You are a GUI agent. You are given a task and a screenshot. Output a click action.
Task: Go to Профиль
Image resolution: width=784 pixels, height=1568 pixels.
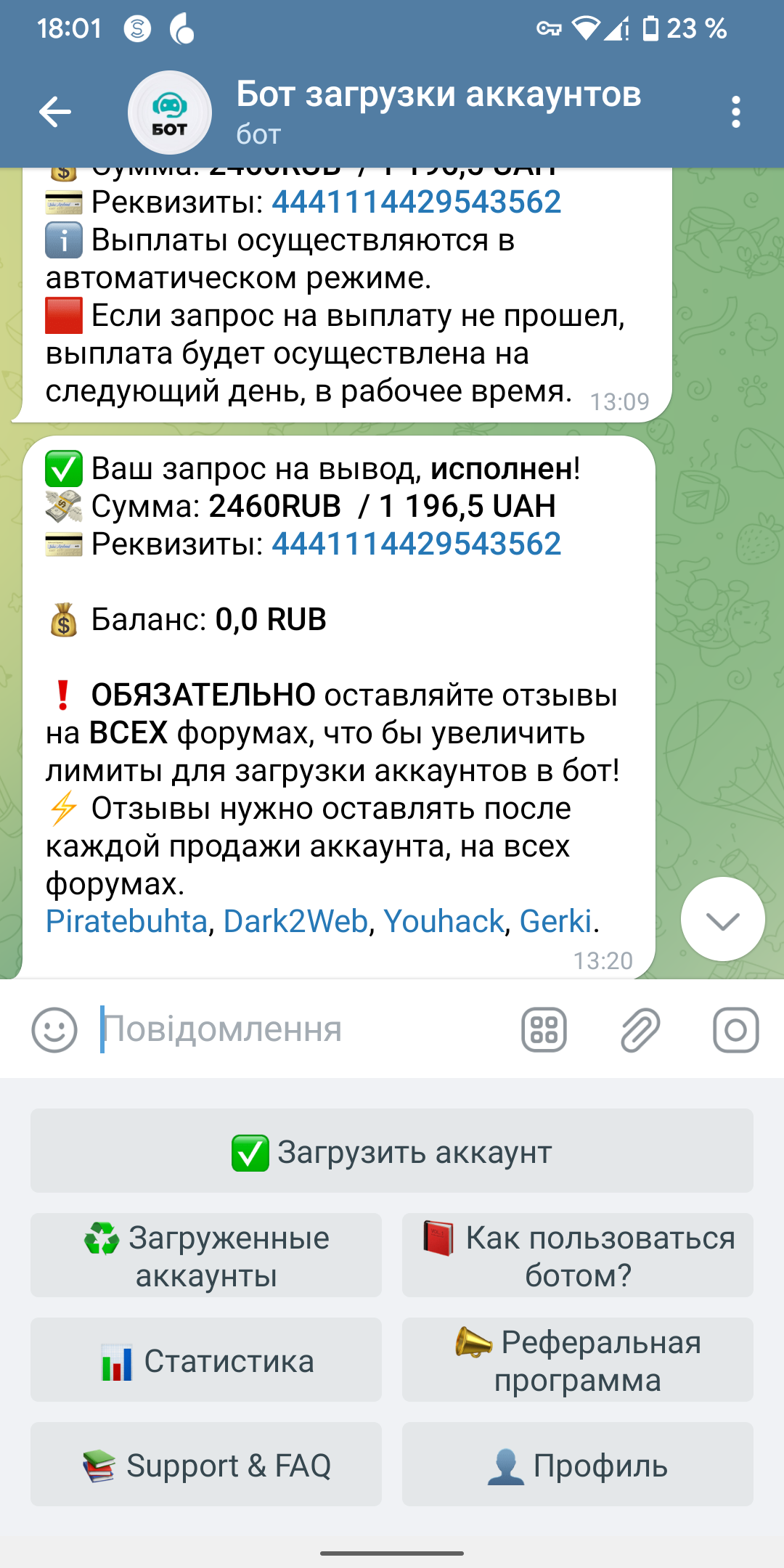point(578,1465)
